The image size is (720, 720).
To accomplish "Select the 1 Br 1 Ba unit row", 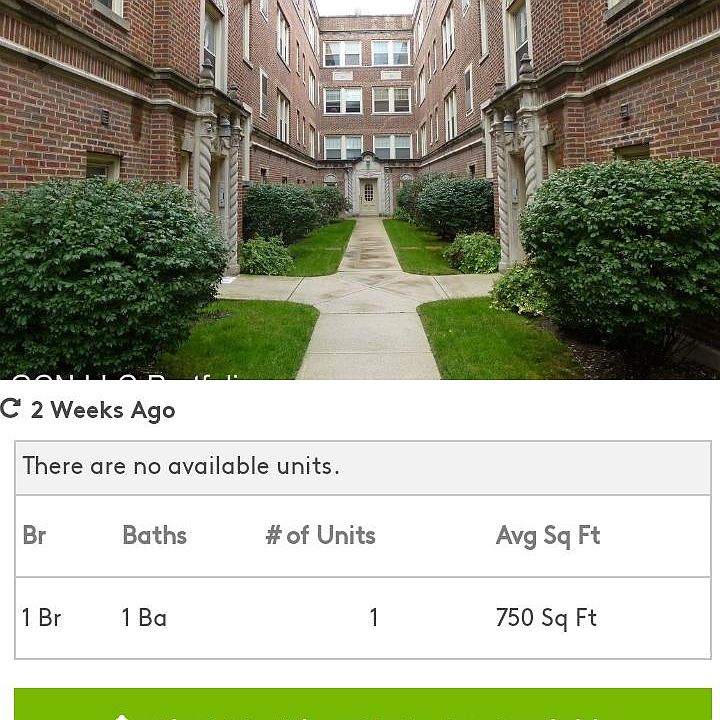I will point(362,618).
